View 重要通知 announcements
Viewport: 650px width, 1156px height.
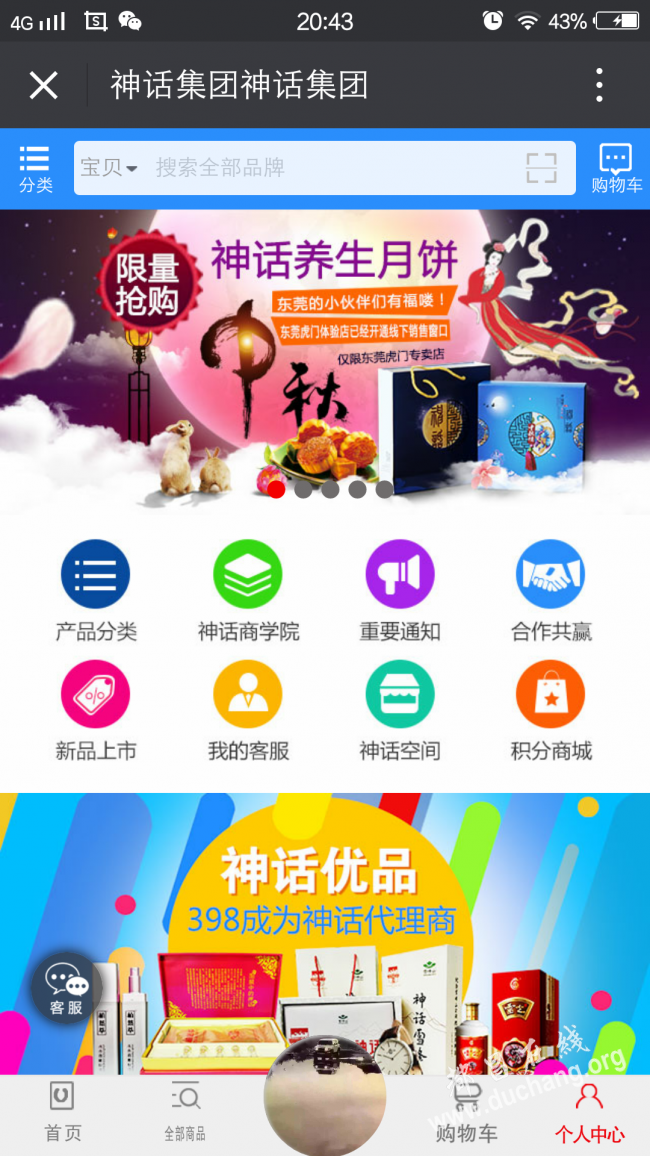click(400, 592)
